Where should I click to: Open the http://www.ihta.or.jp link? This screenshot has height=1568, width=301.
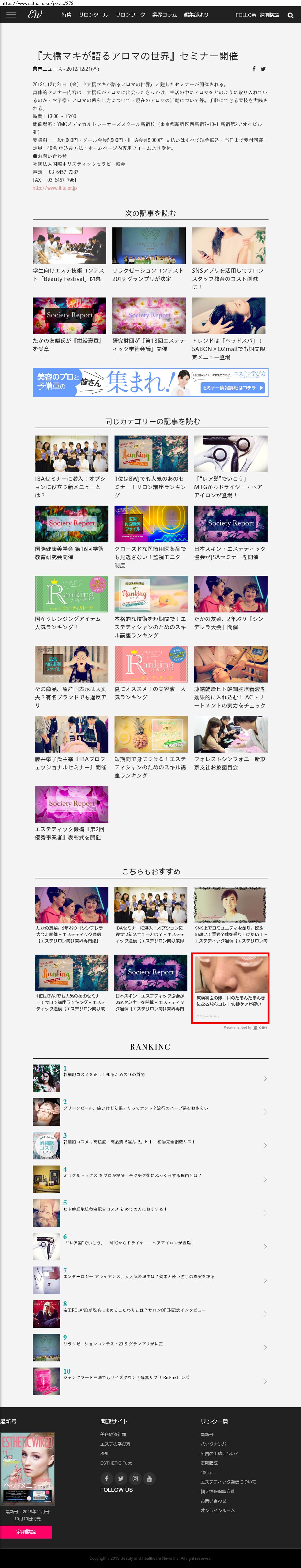55,188
